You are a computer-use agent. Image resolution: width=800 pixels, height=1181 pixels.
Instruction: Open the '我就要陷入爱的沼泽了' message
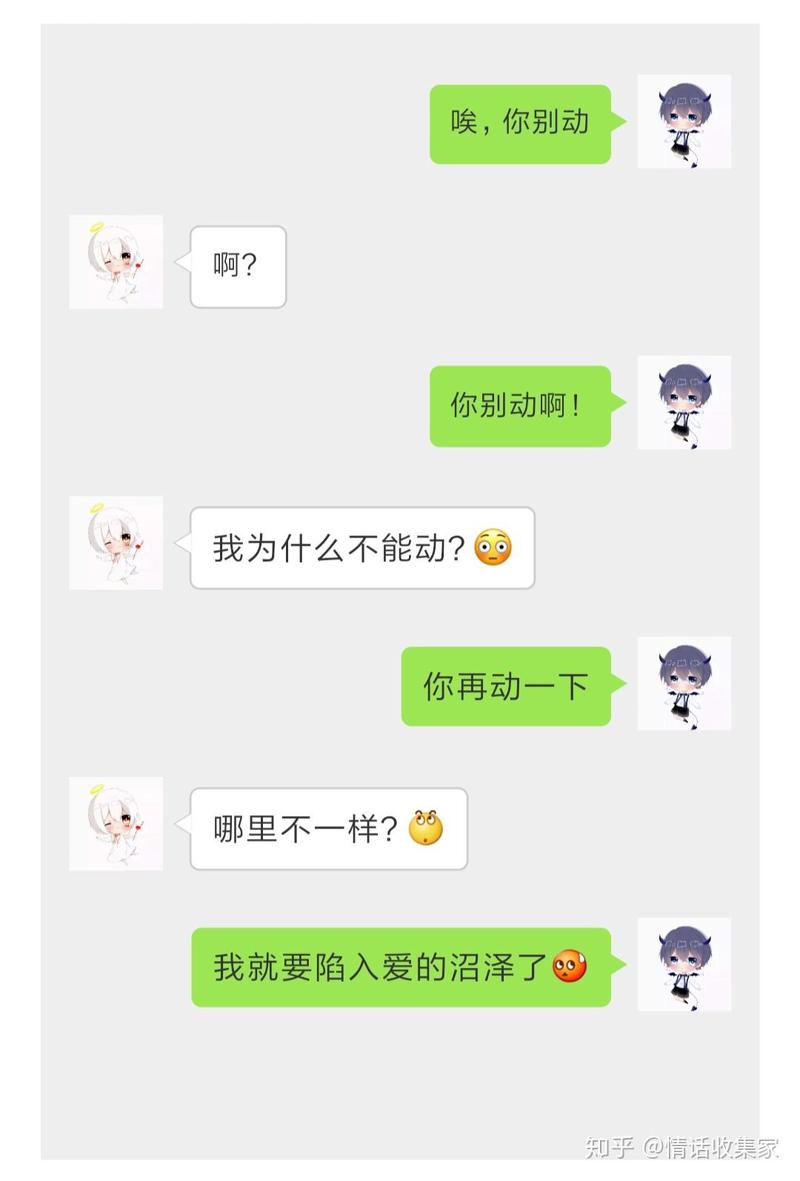point(400,966)
